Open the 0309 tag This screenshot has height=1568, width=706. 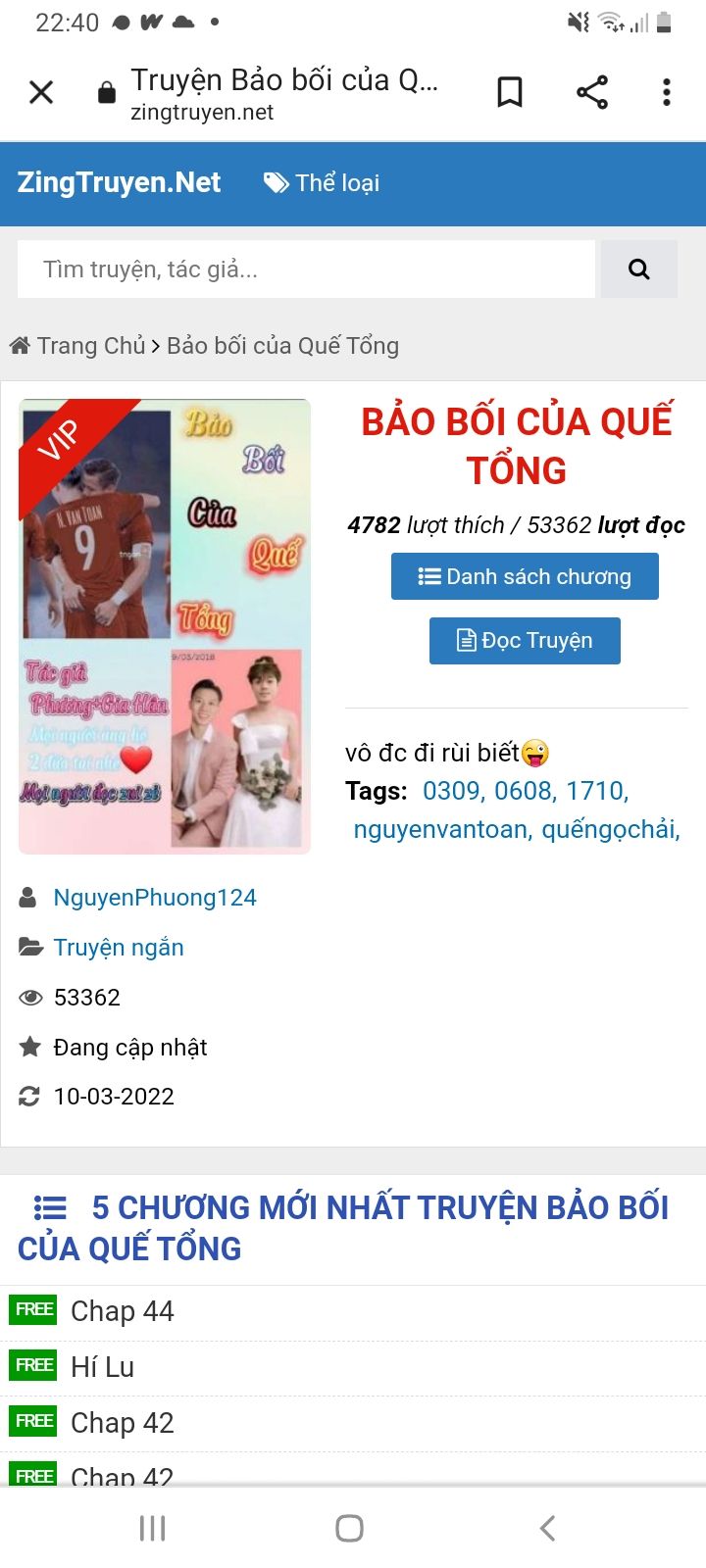pyautogui.click(x=453, y=791)
